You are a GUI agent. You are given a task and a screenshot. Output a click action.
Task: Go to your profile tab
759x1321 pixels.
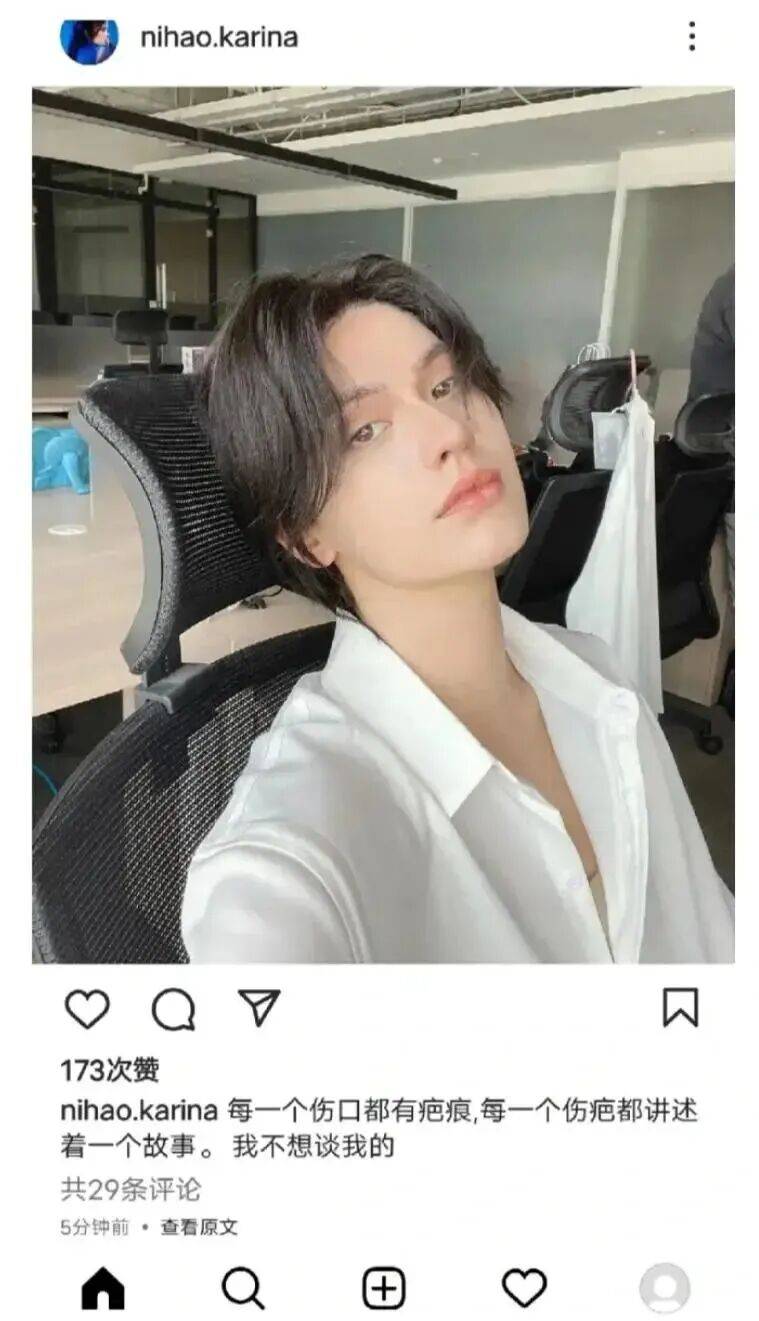pos(664,1288)
